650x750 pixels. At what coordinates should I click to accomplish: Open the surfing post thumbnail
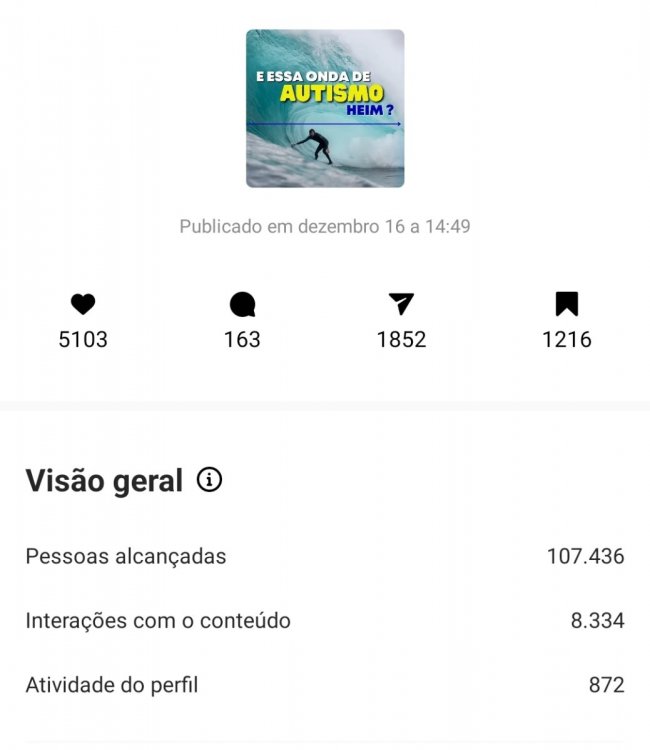[325, 109]
